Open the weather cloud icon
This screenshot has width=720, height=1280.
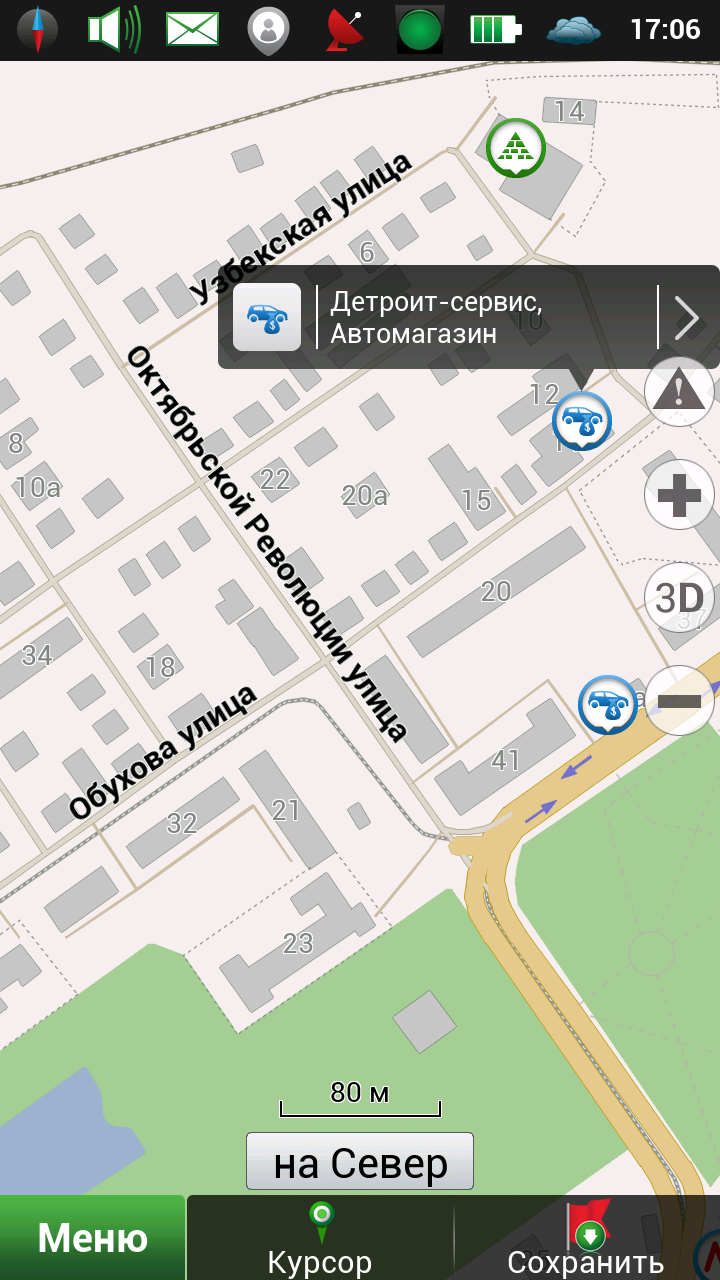click(574, 30)
